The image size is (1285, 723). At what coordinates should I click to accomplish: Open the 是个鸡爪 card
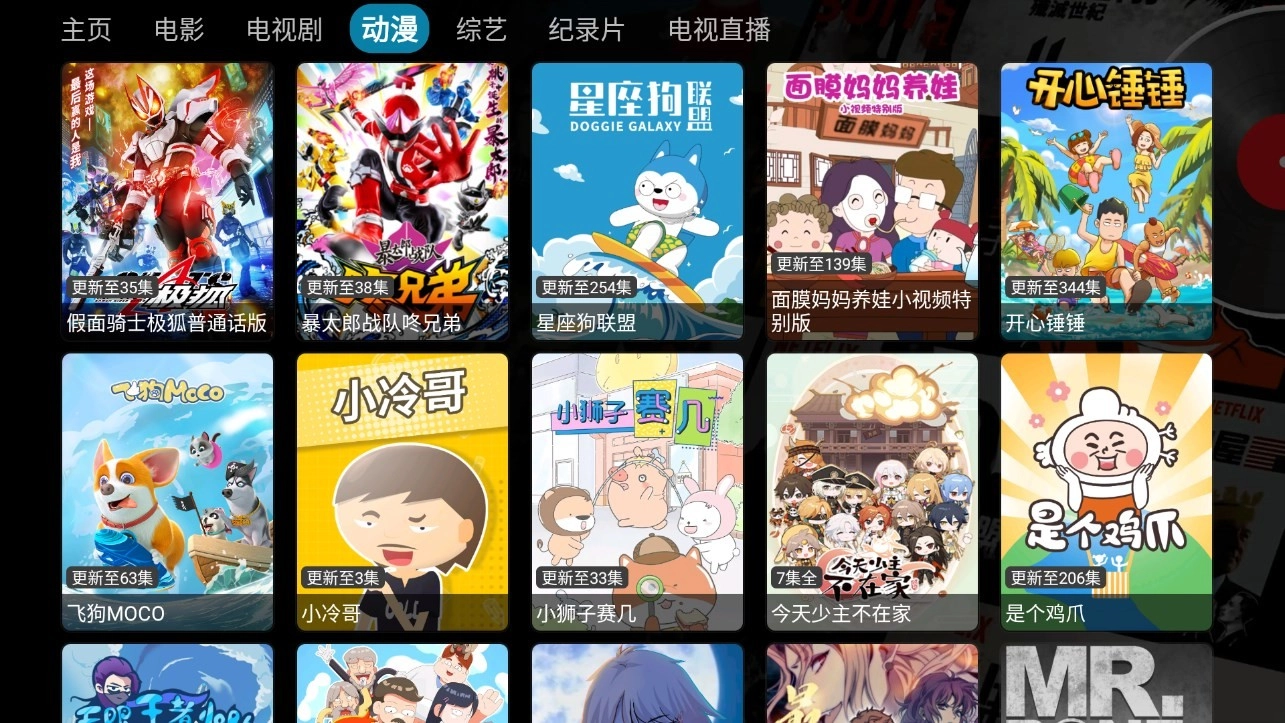click(1106, 490)
